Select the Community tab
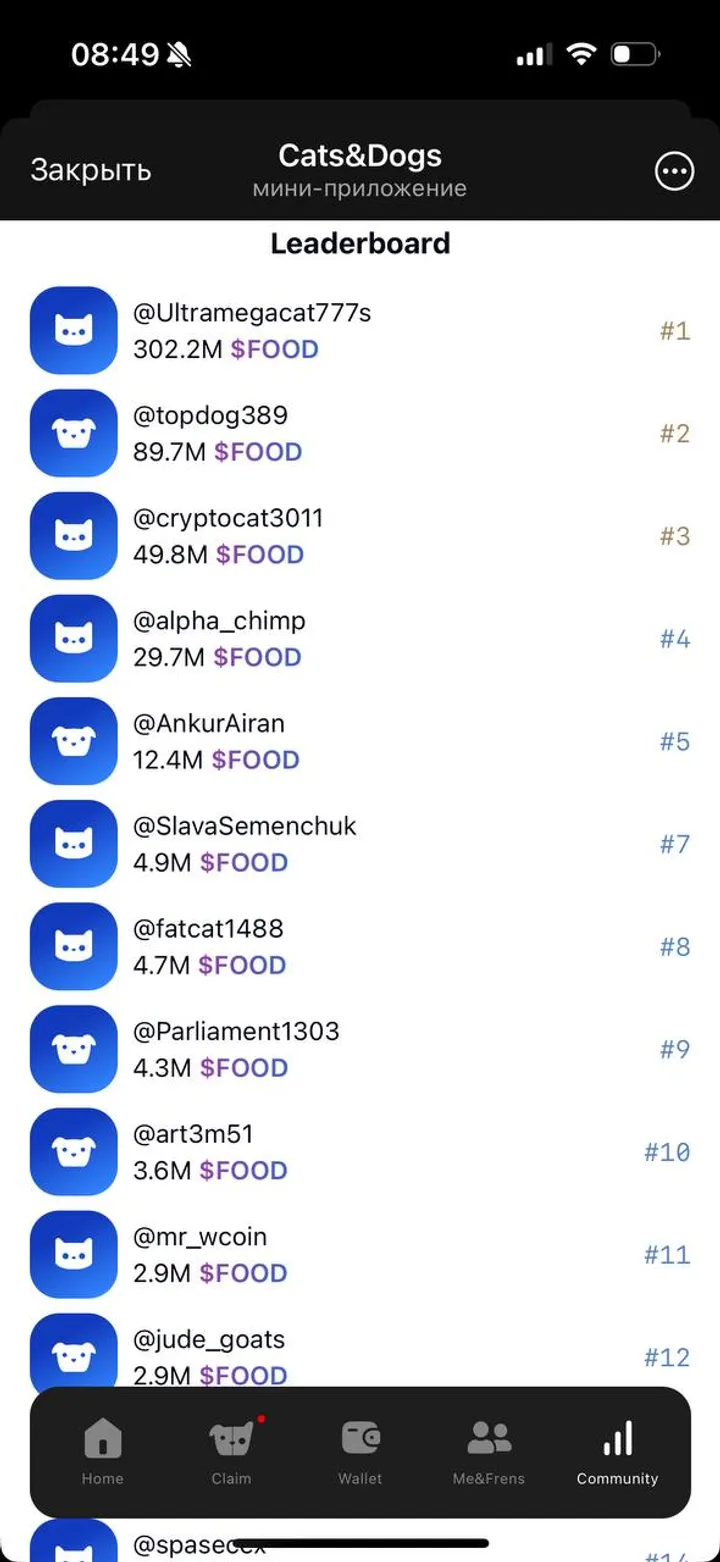The height and width of the screenshot is (1562, 720). pyautogui.click(x=617, y=1451)
